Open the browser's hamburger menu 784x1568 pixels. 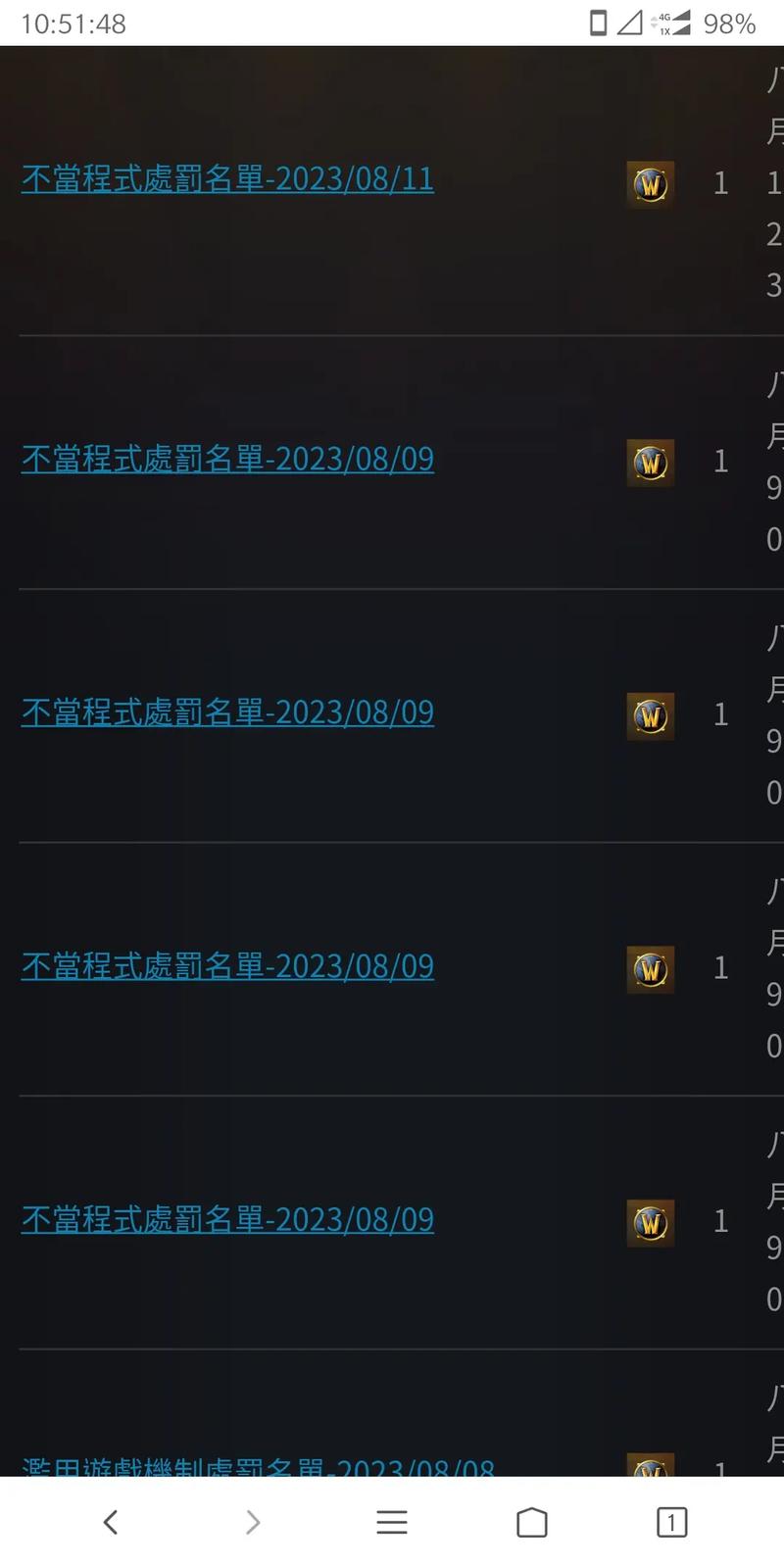pyautogui.click(x=392, y=1522)
